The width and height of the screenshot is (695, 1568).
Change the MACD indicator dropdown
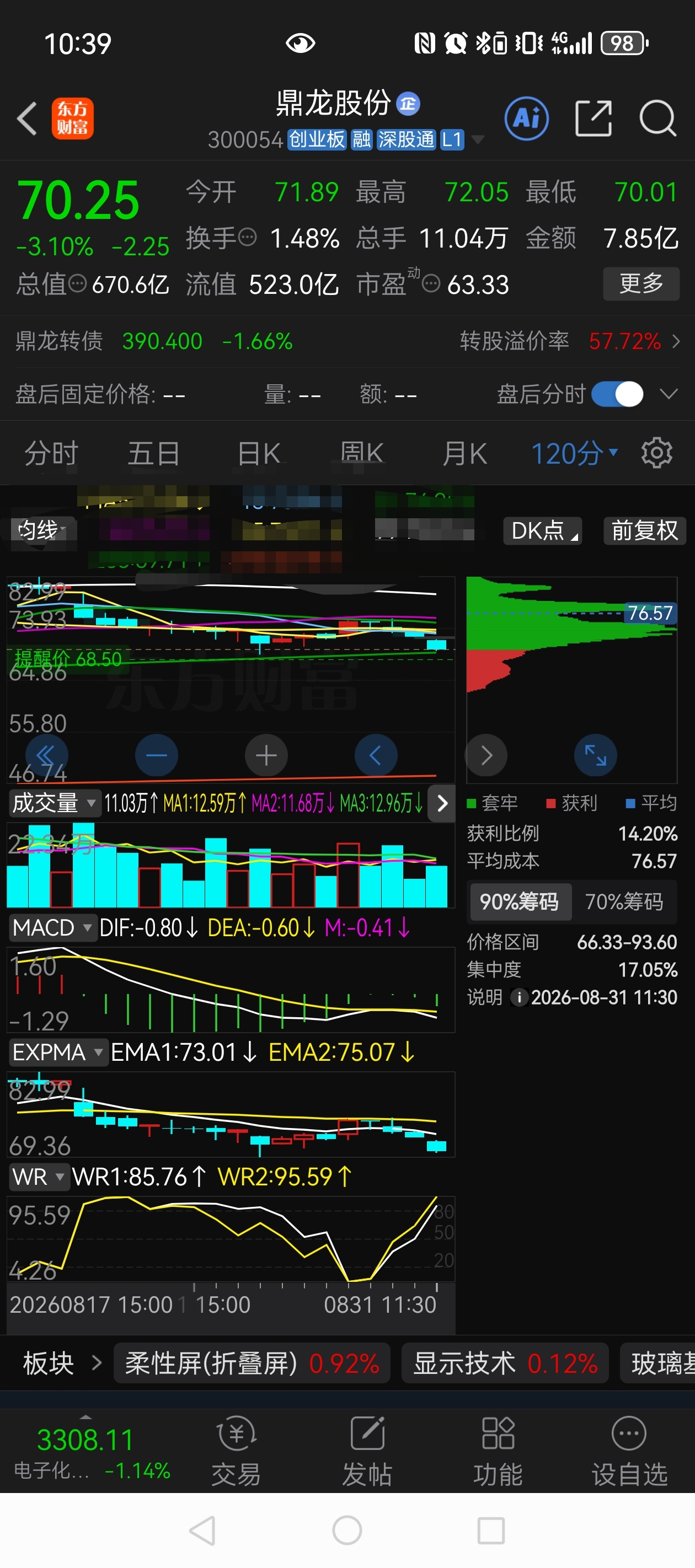point(52,928)
